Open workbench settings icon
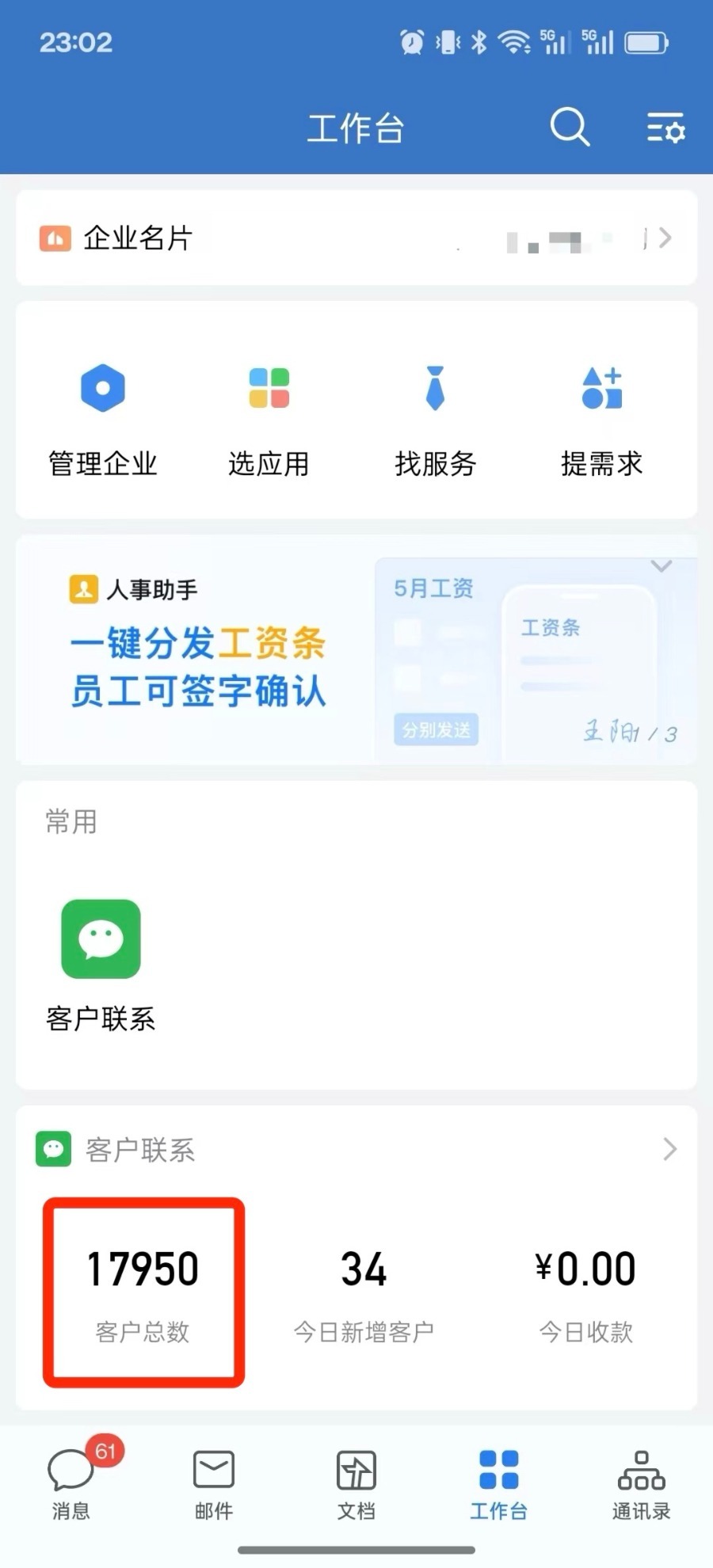Screen dimensions: 713x1568 click(x=665, y=127)
